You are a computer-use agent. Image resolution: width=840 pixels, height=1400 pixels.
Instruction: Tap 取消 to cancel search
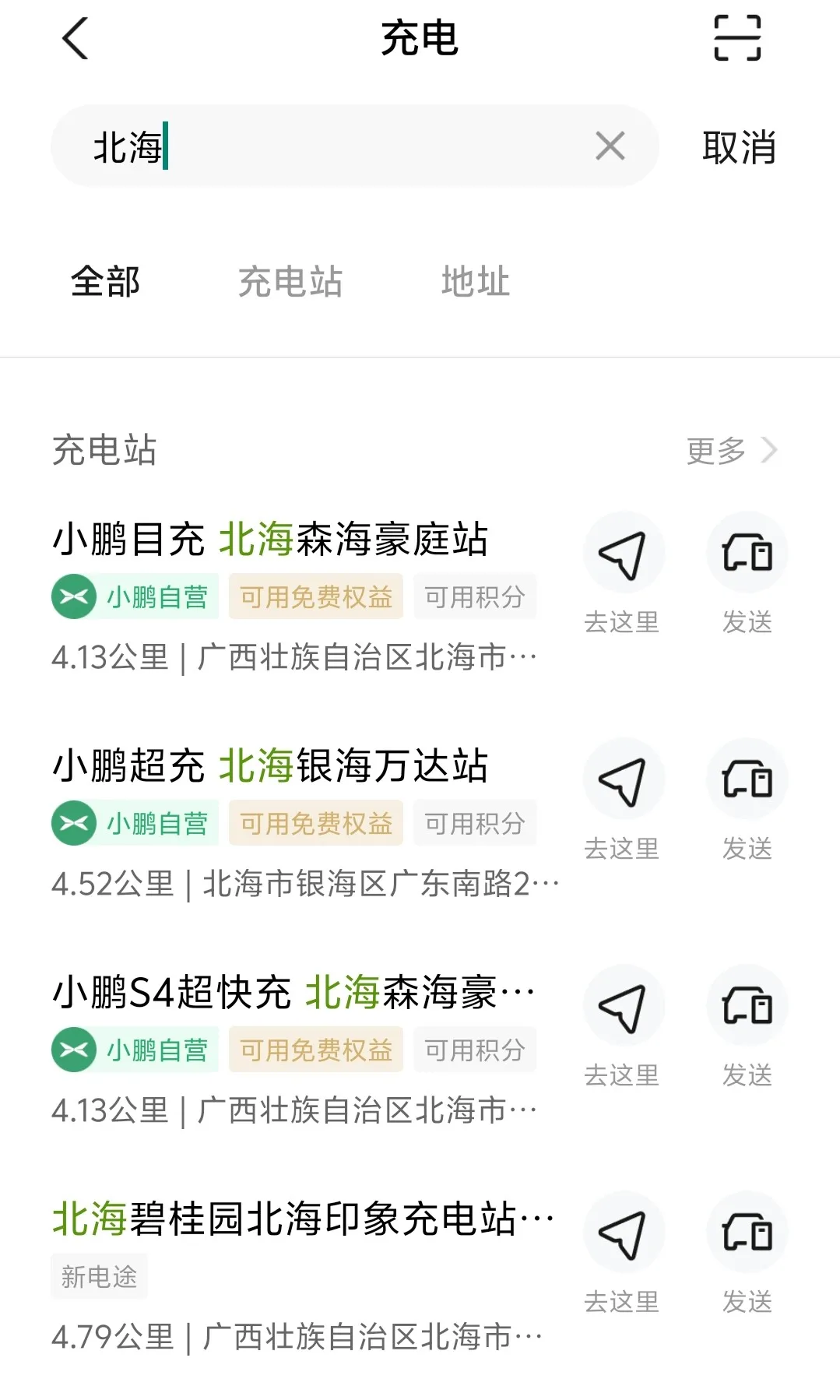(739, 147)
